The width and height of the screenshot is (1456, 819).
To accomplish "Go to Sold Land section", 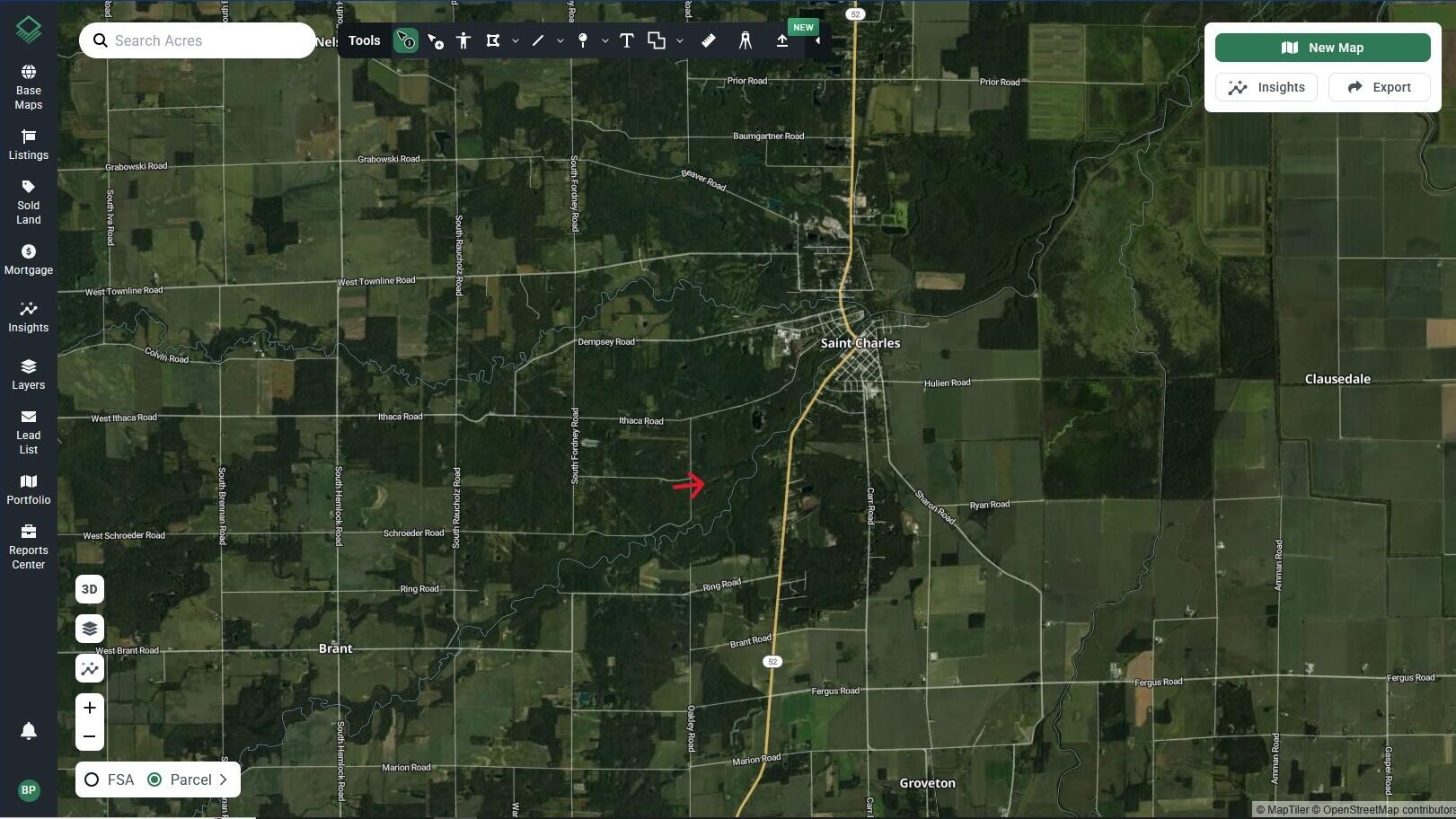I will tap(29, 201).
